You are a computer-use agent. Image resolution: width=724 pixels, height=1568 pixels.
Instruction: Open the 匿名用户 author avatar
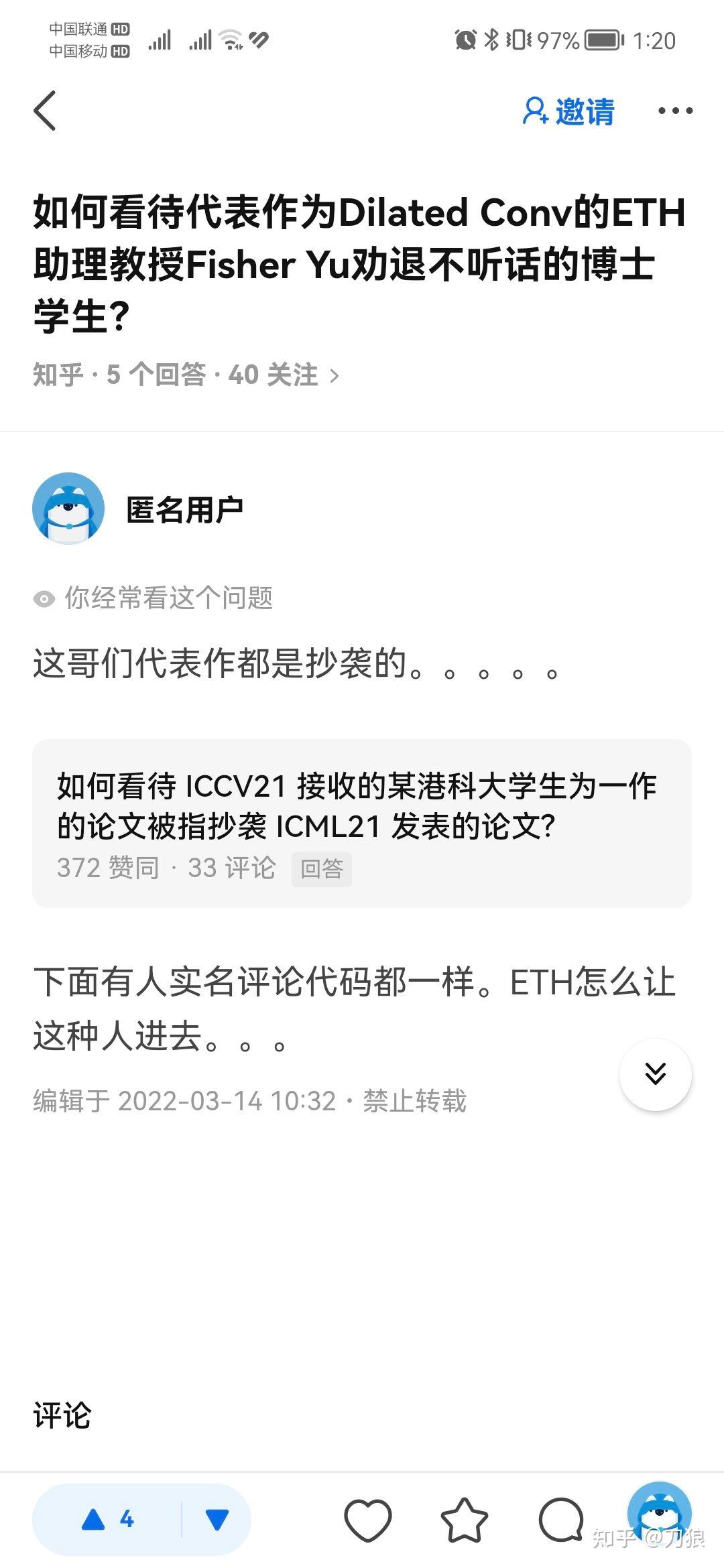[68, 509]
